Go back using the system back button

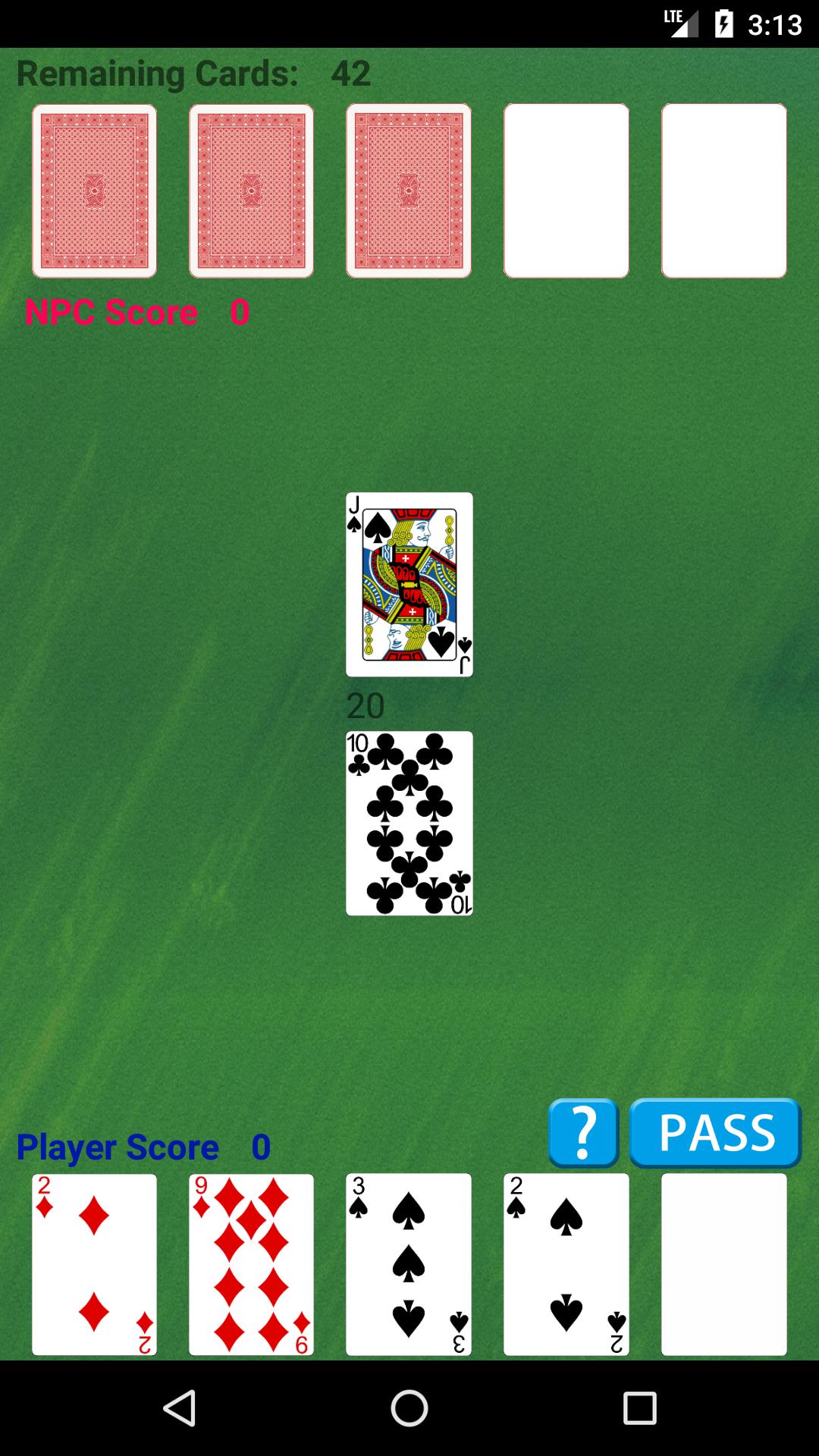point(180,1408)
